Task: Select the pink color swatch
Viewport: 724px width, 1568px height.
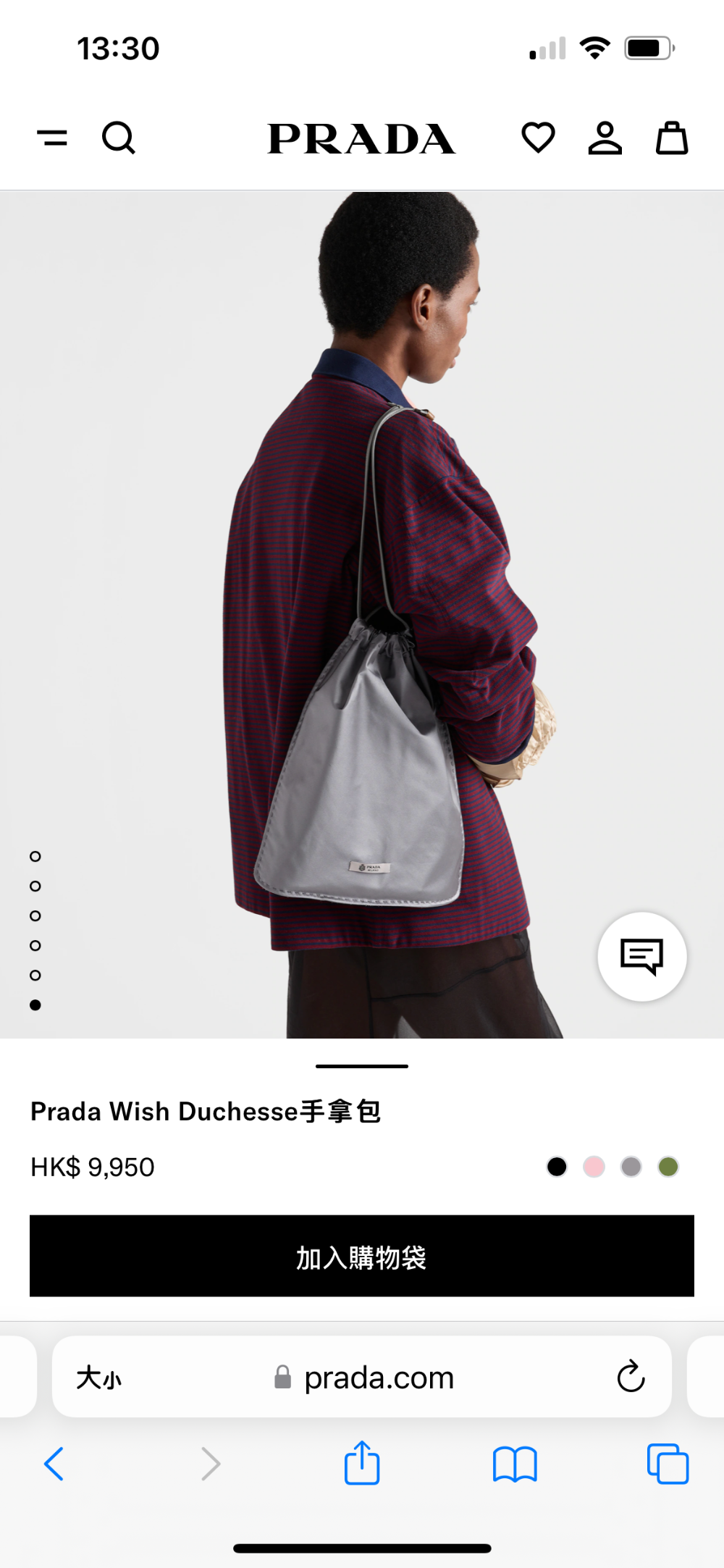Action: (594, 1167)
